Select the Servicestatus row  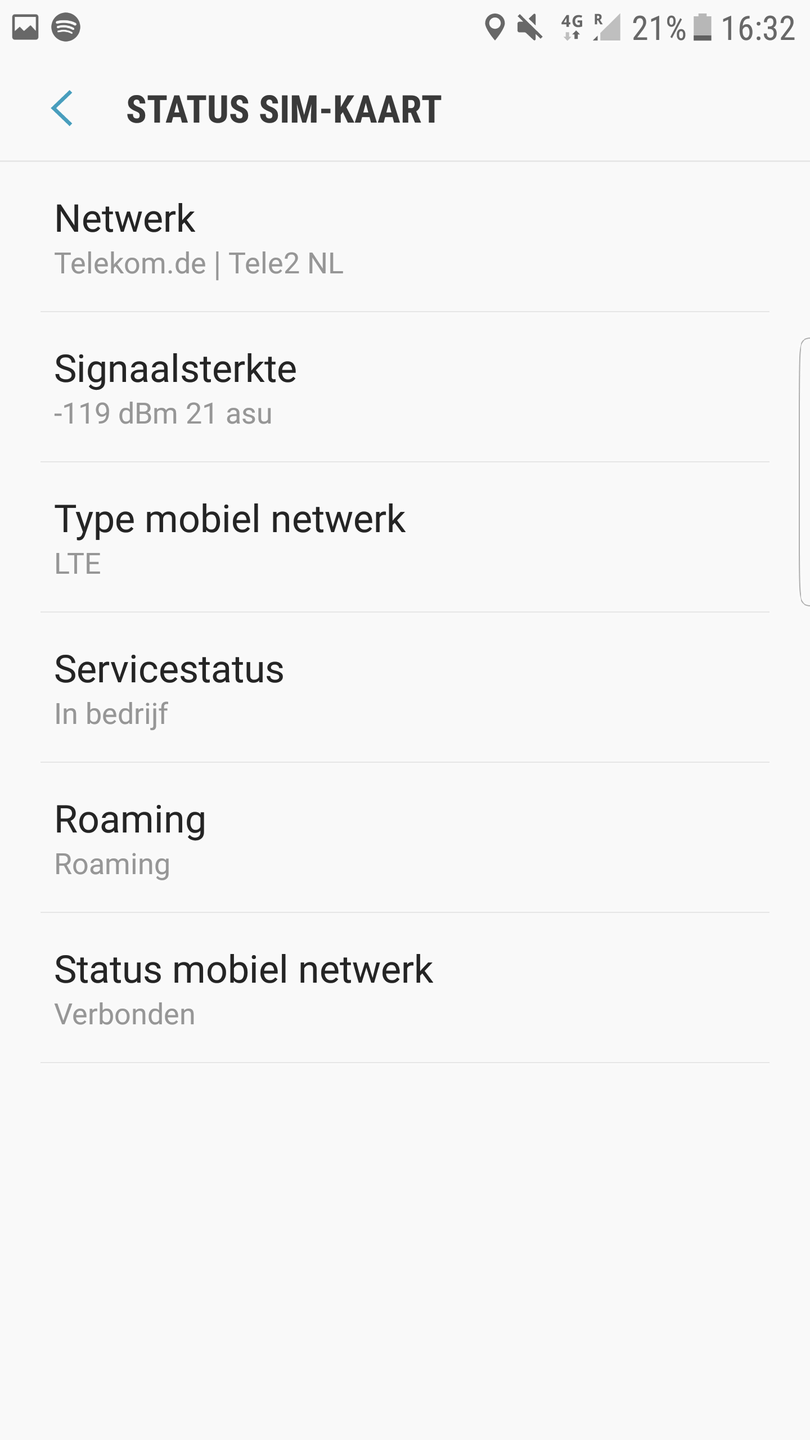tap(405, 687)
